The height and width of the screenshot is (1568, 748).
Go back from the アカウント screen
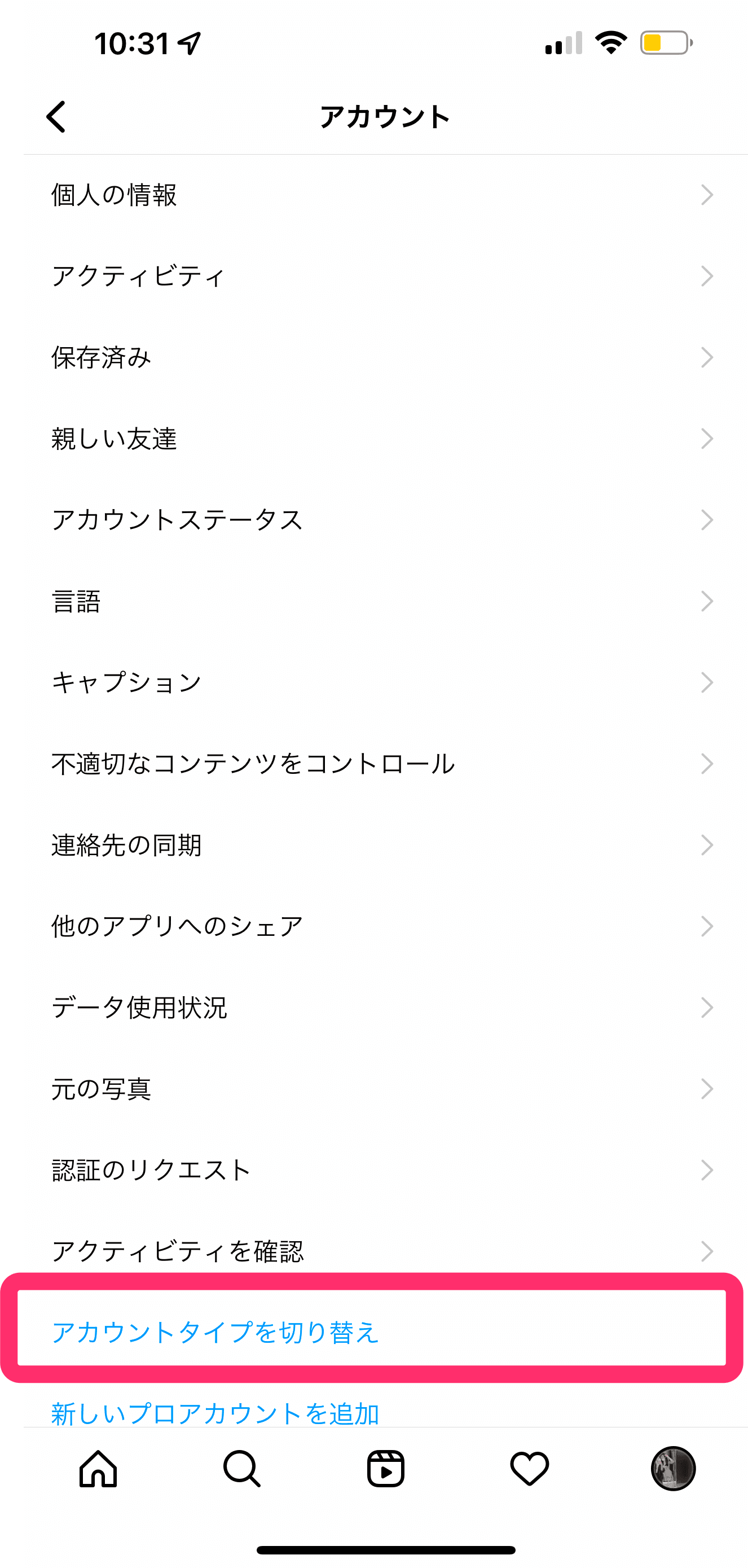click(56, 116)
